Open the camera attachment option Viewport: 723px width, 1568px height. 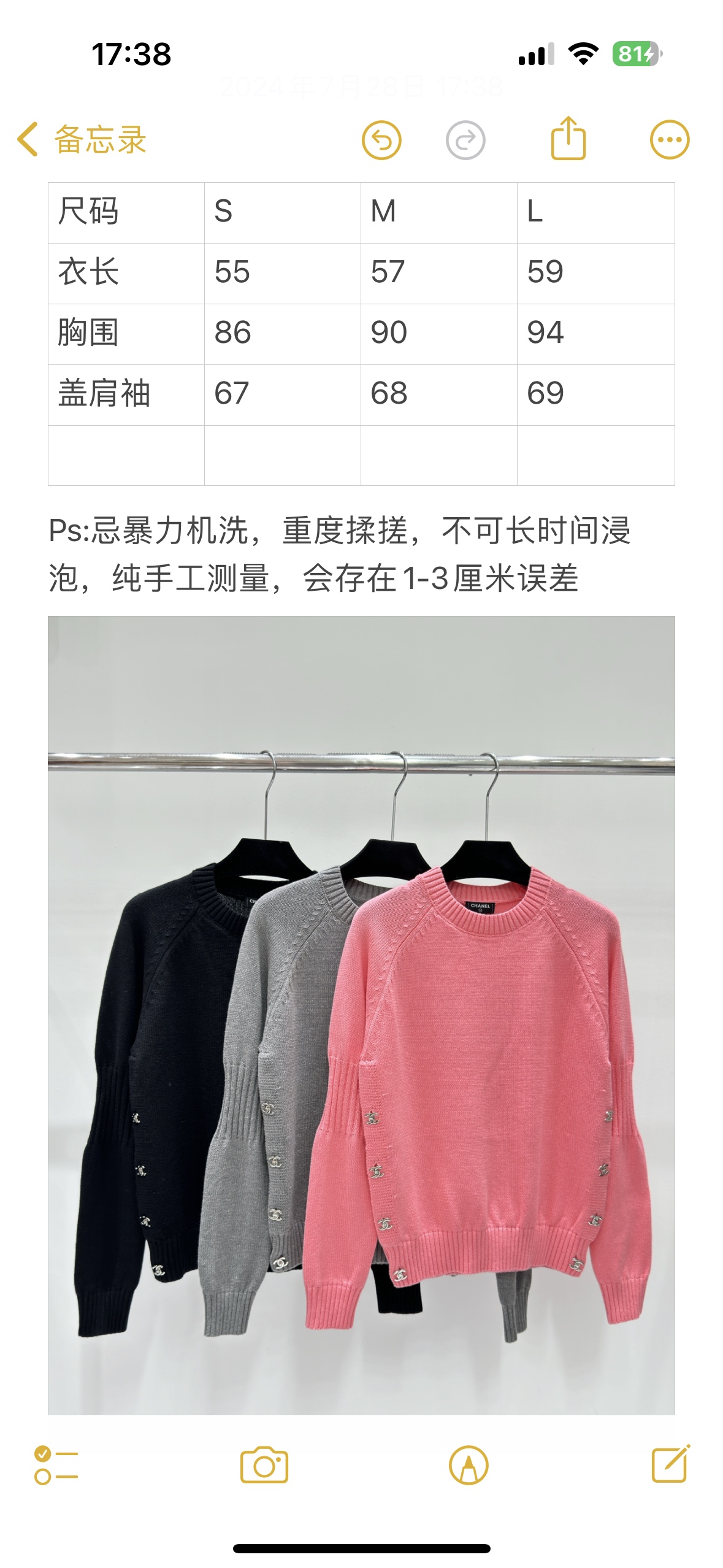coord(264,1466)
